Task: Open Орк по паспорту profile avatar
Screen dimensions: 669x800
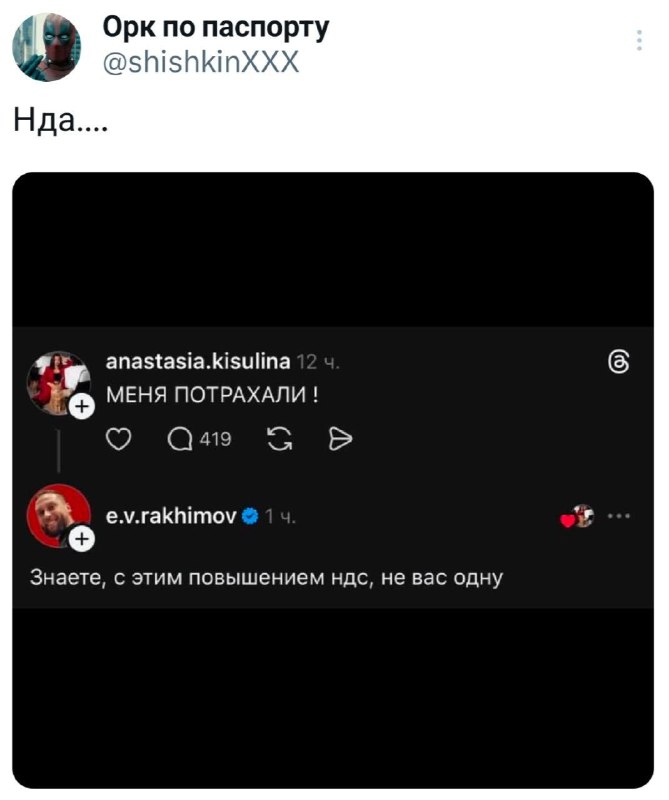Action: 46,46
